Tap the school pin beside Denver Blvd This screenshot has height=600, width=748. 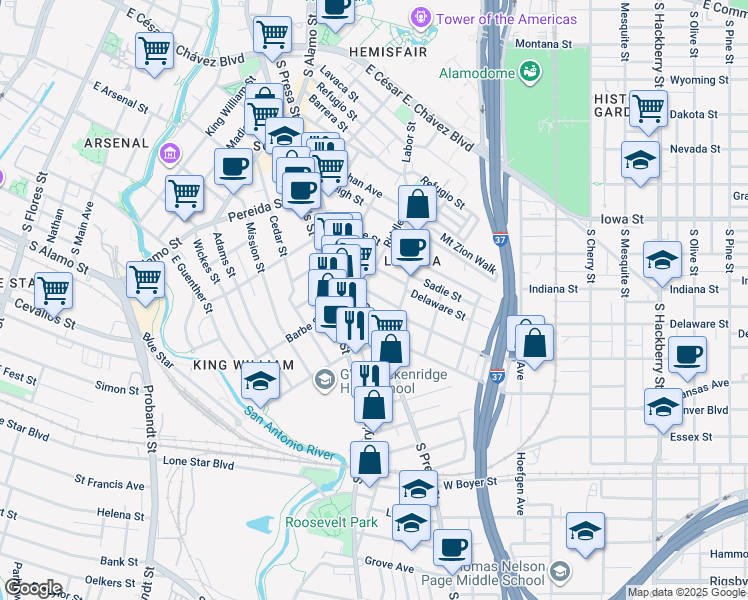664,411
